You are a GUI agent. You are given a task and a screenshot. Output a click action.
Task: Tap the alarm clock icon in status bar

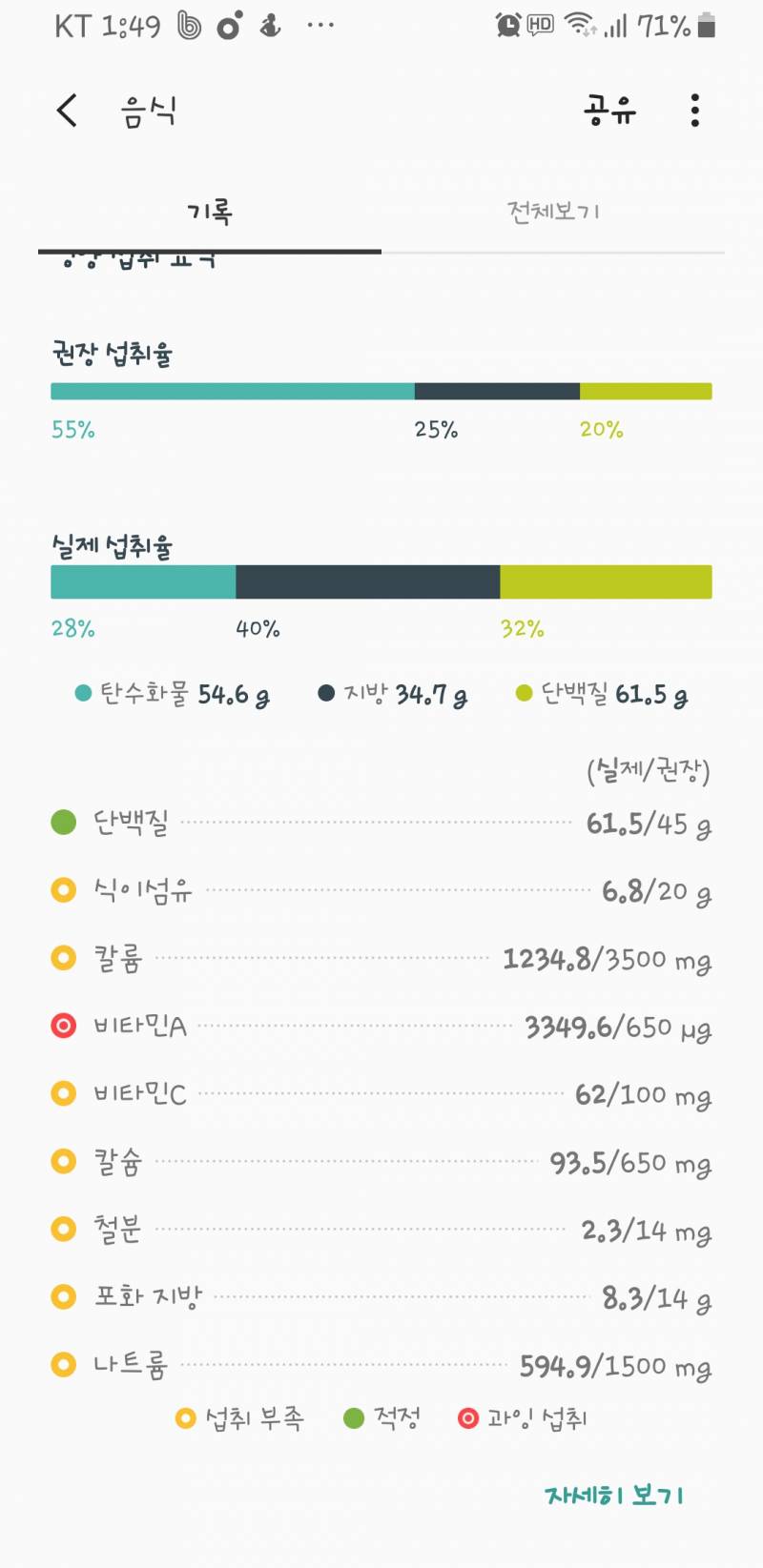[506, 27]
